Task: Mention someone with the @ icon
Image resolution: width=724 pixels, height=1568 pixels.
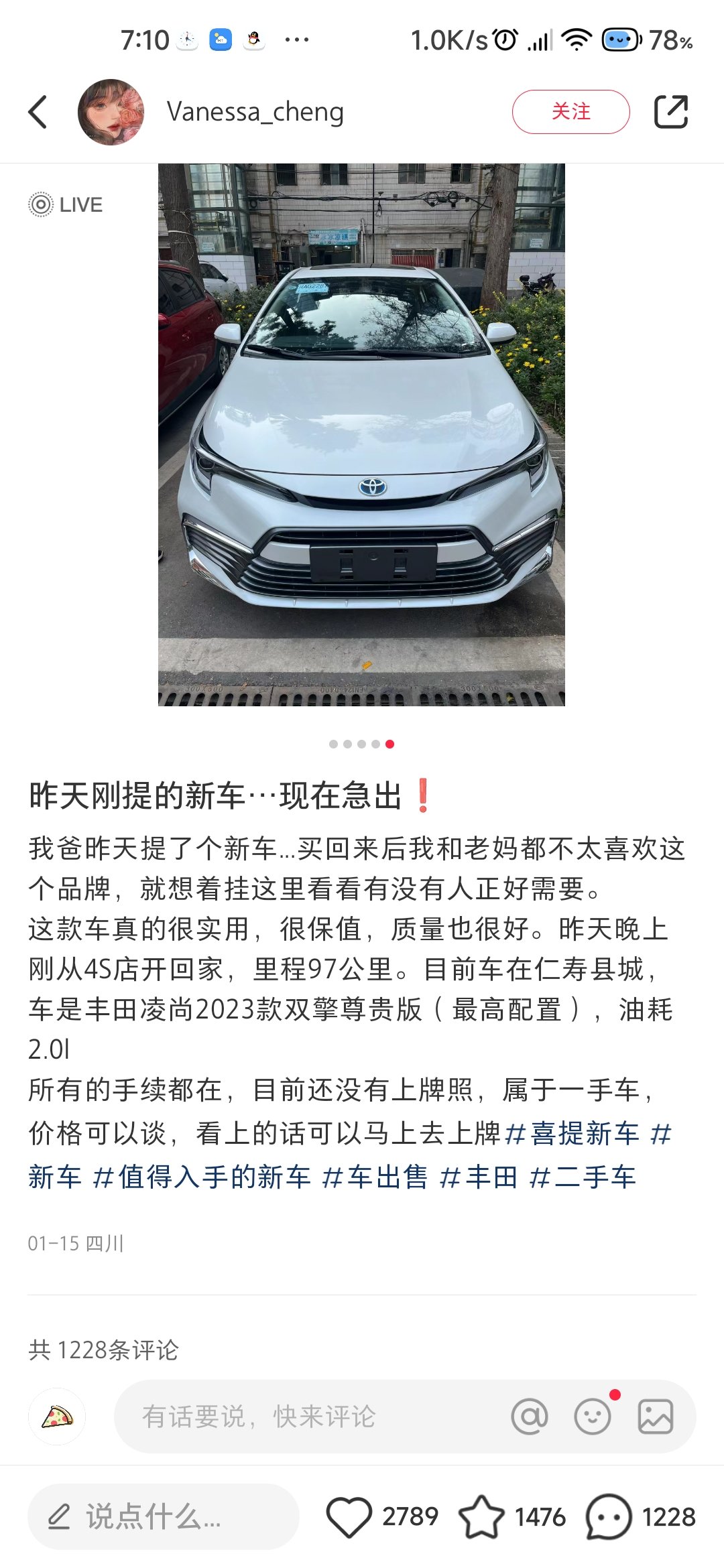Action: (529, 1417)
